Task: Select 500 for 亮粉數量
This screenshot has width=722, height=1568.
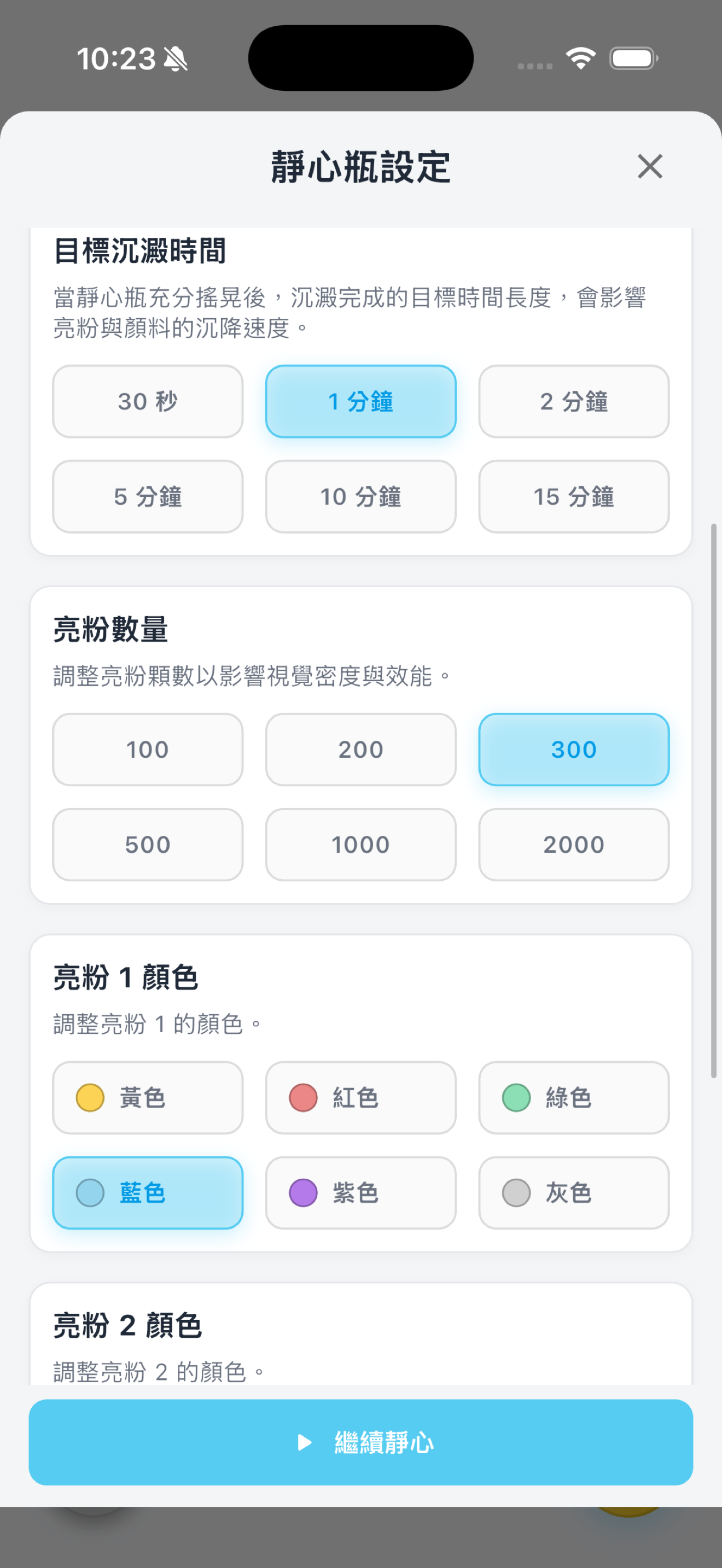Action: (148, 844)
